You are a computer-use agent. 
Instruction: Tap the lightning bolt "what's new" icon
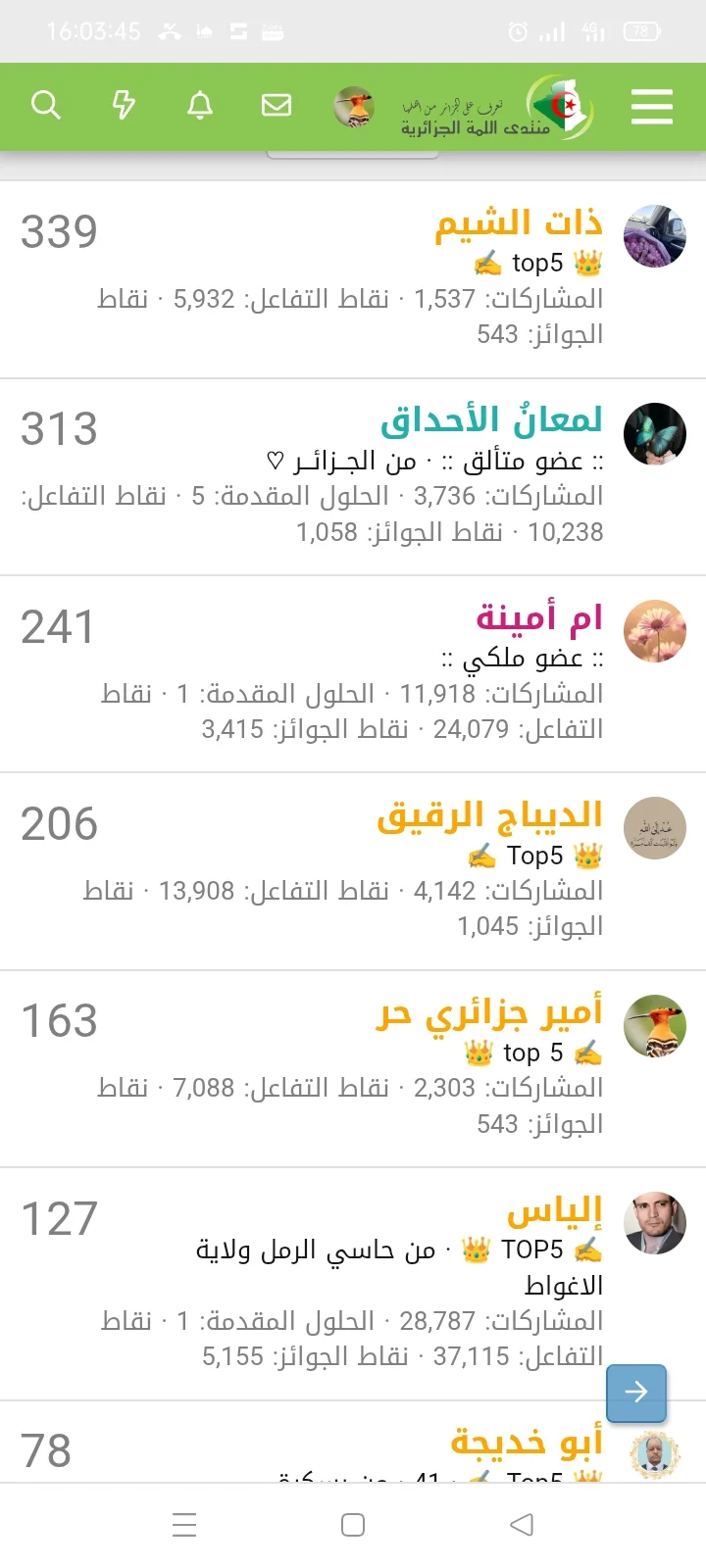click(x=124, y=106)
